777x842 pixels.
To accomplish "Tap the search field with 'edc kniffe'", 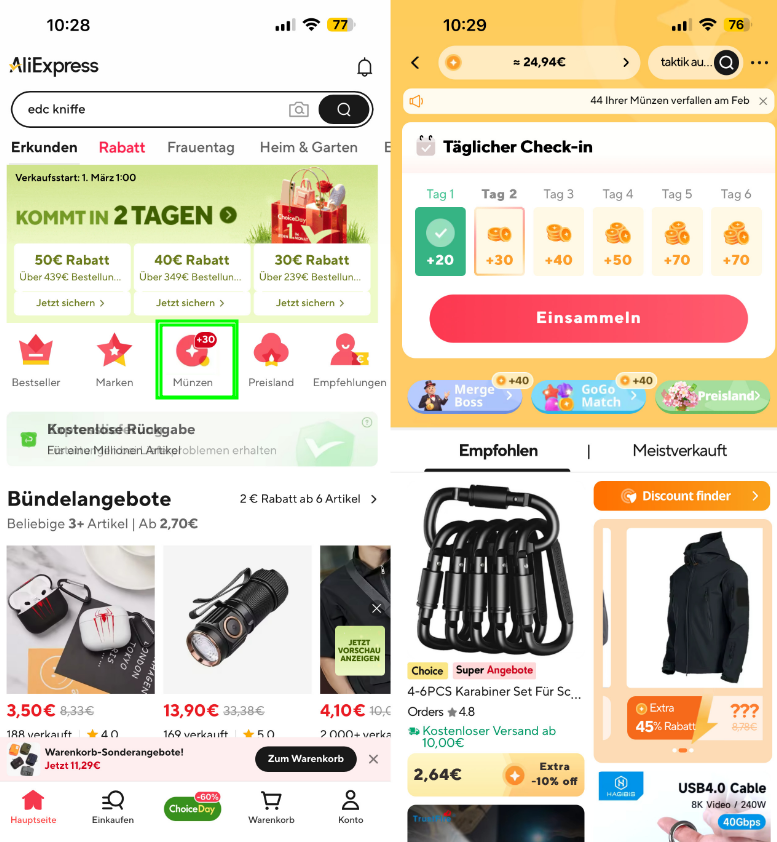I will [x=150, y=109].
